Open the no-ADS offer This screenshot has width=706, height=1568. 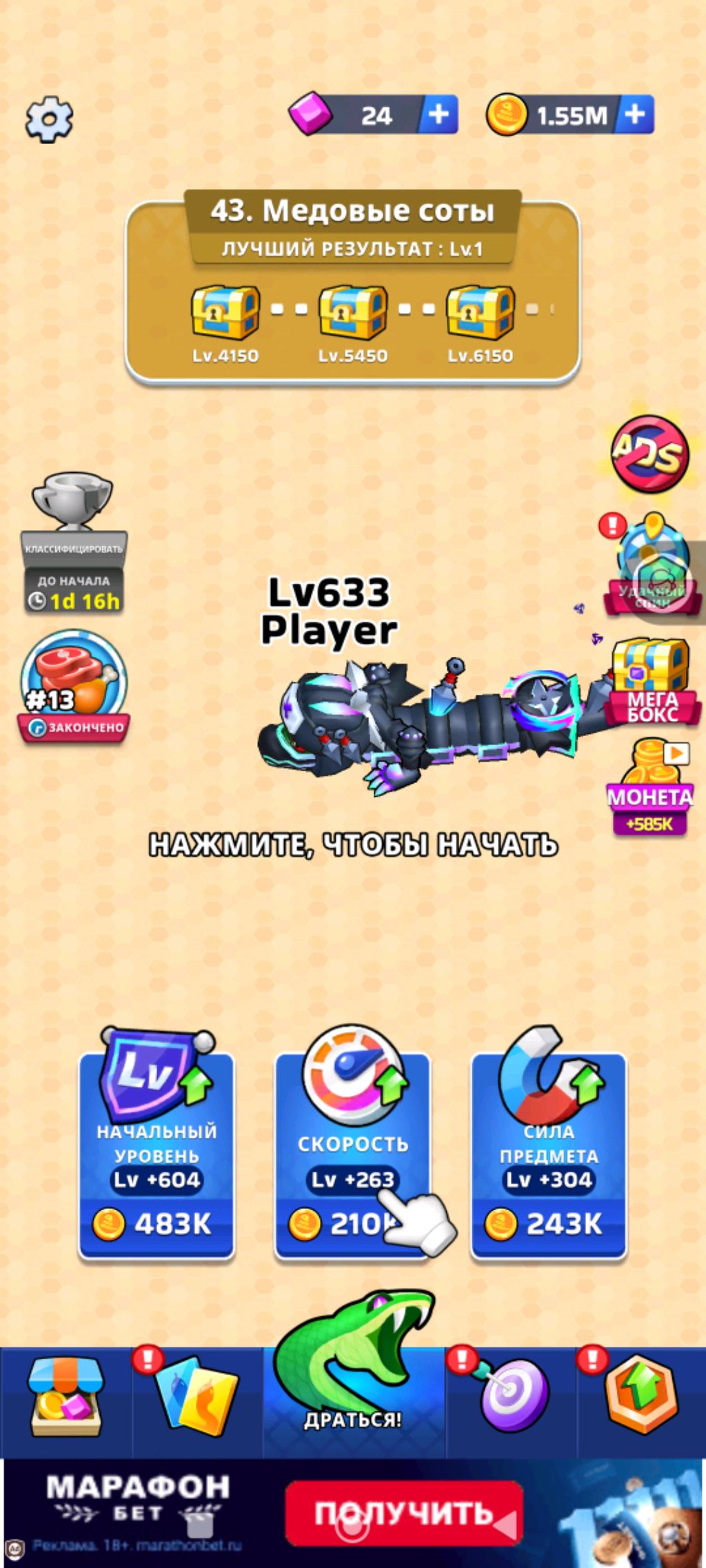pyautogui.click(x=649, y=454)
